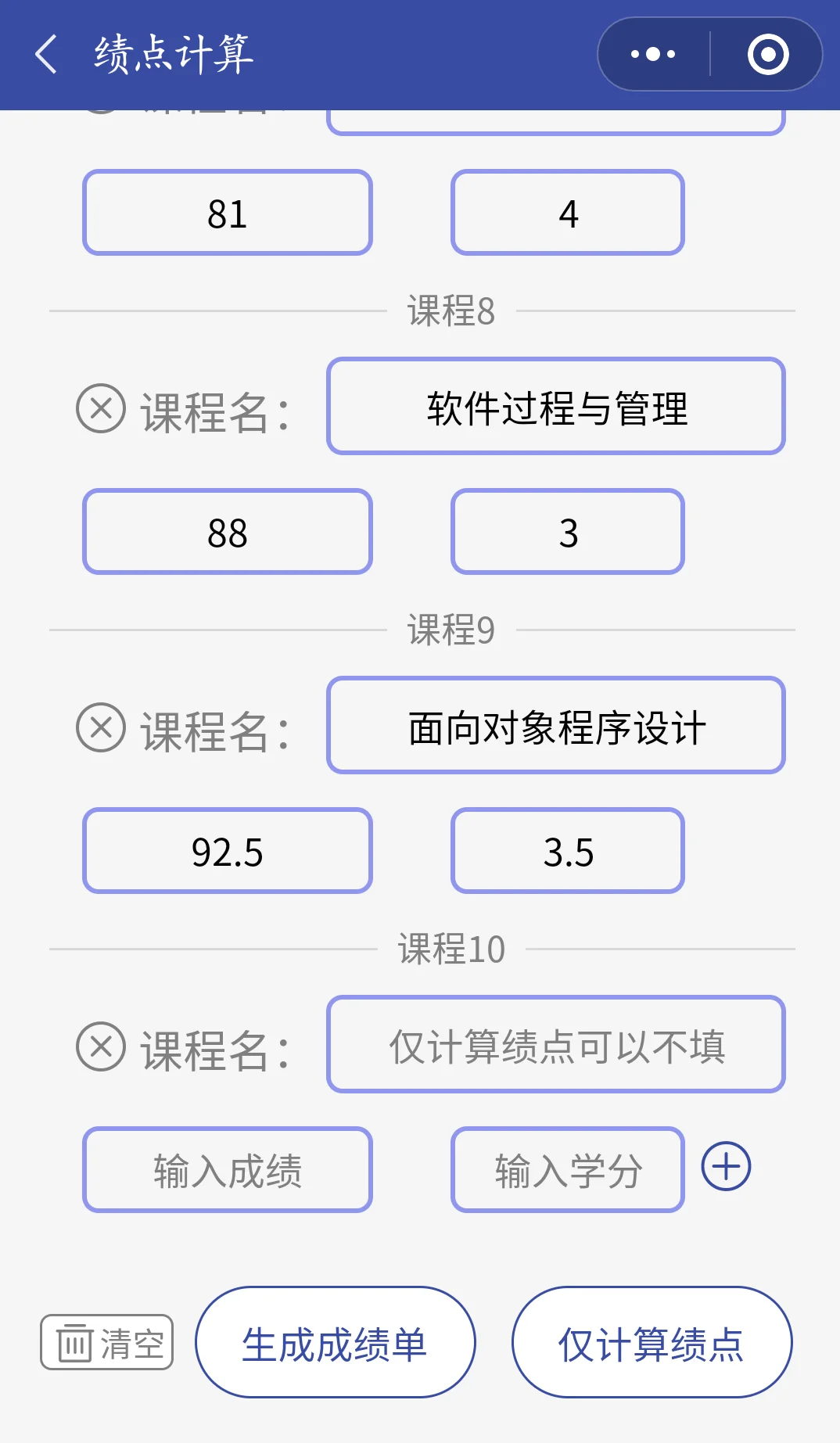Clear all entries with 清空
The width and height of the screenshot is (840, 1443).
(x=107, y=1342)
